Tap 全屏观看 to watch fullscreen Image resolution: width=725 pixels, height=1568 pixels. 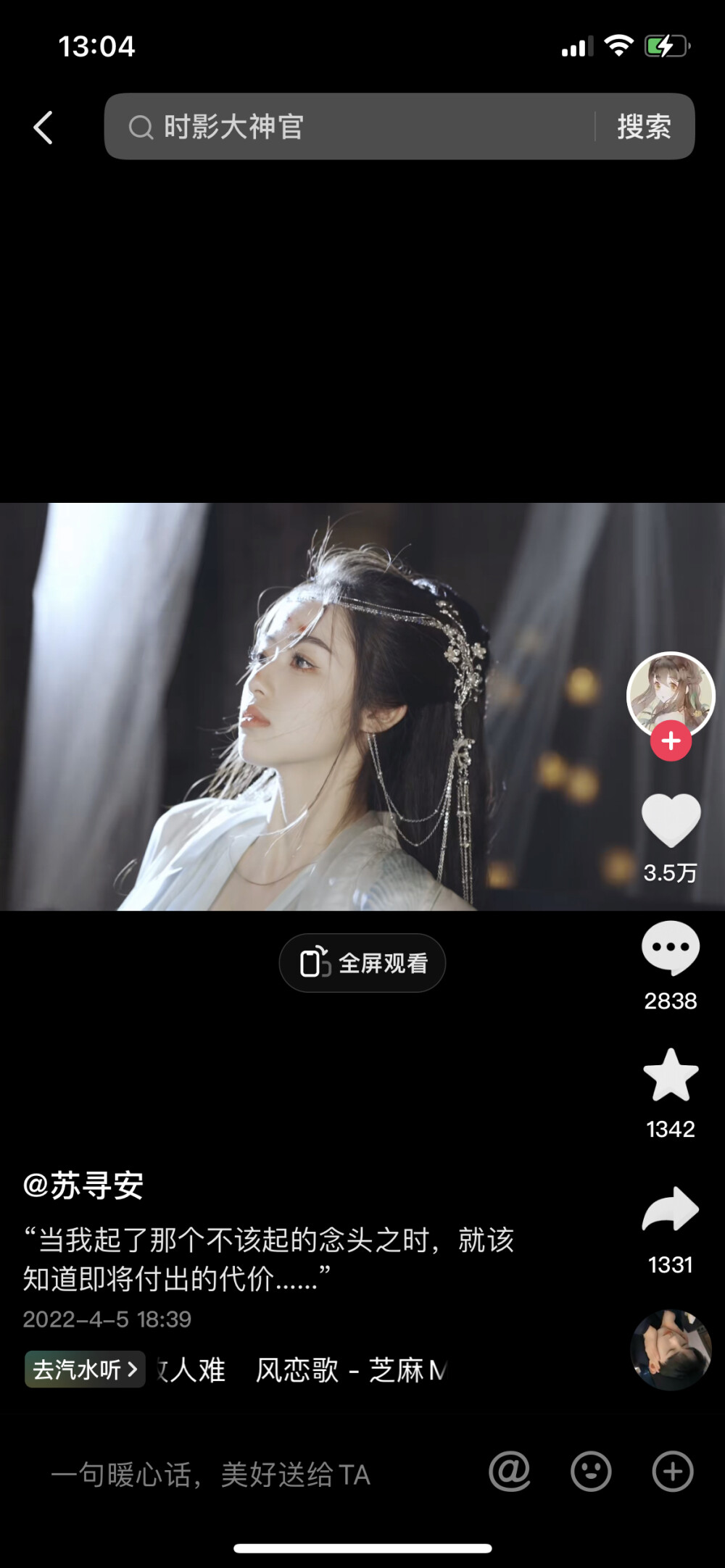click(362, 963)
